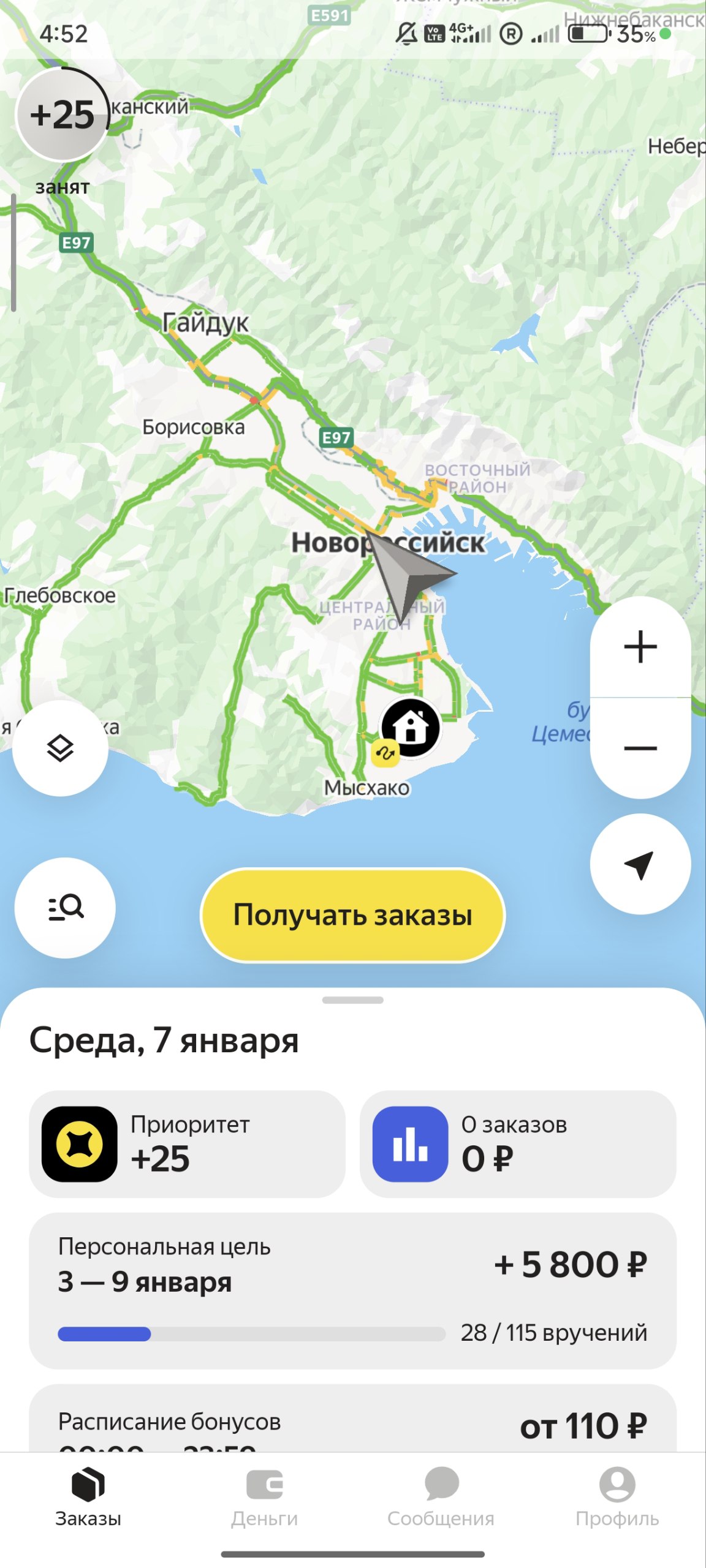Open the Приоритет +25 card
The width and height of the screenshot is (706, 1568).
pyautogui.click(x=187, y=1144)
